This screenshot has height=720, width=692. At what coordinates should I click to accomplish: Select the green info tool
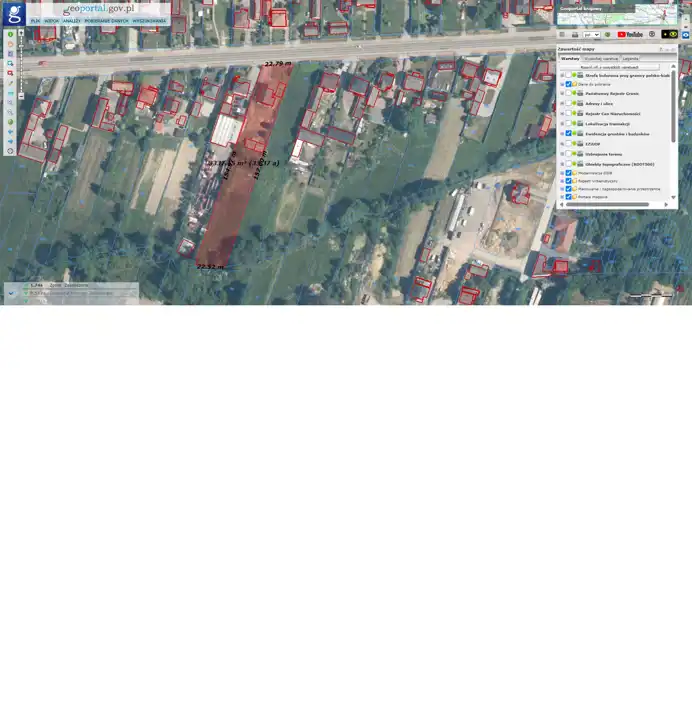tap(10, 34)
